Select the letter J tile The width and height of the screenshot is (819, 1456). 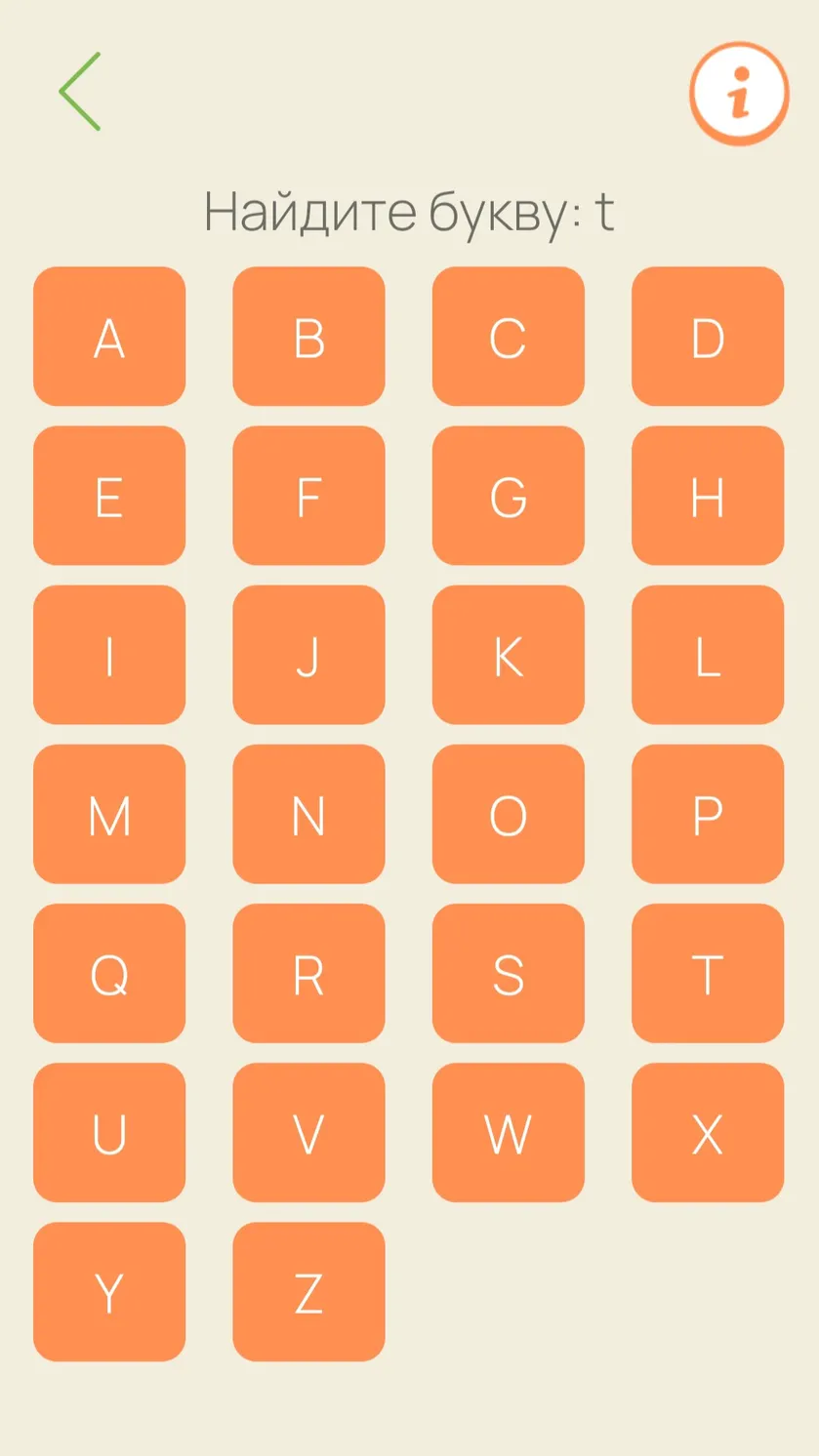[x=308, y=655]
